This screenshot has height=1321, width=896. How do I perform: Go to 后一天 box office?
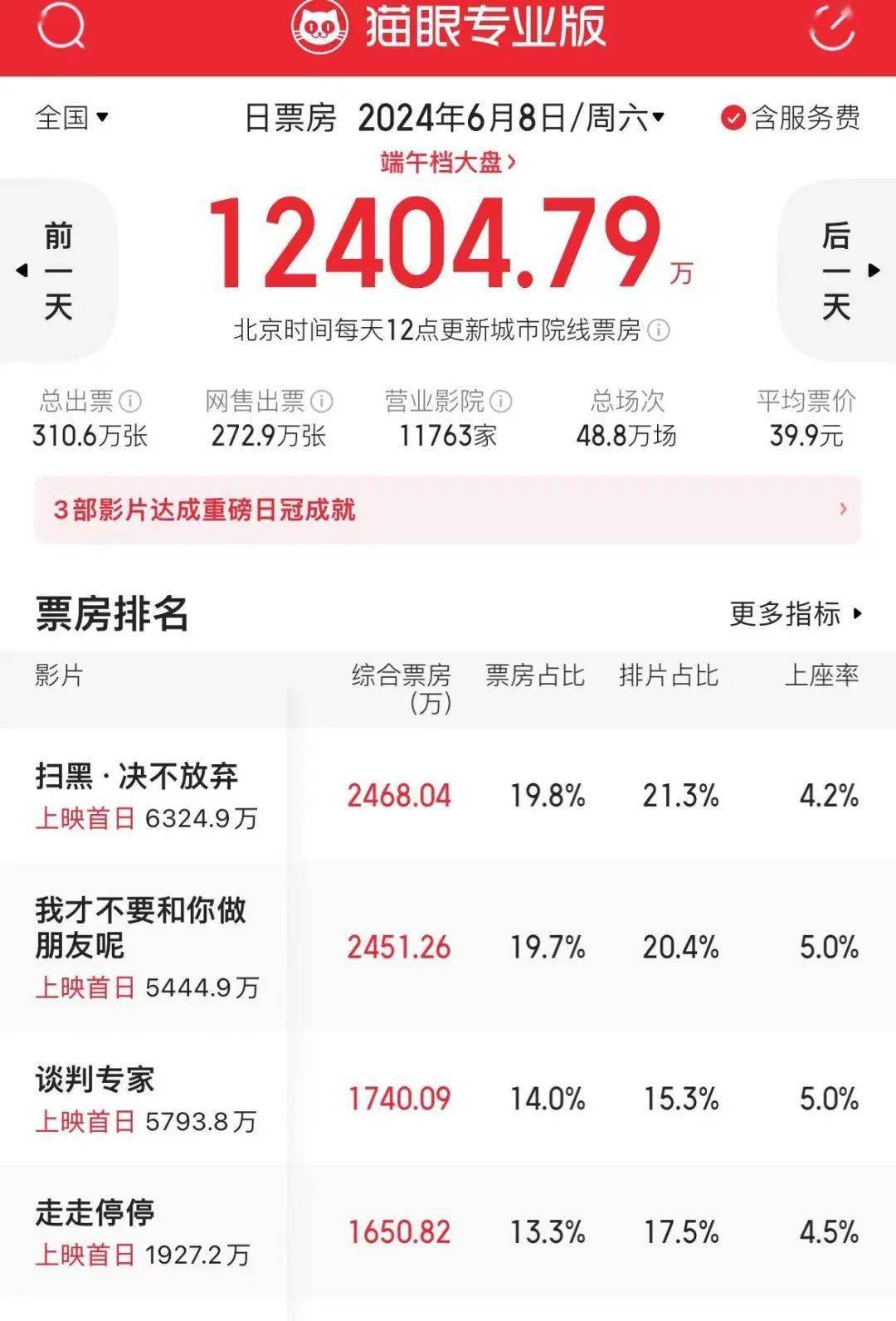pyautogui.click(x=838, y=271)
